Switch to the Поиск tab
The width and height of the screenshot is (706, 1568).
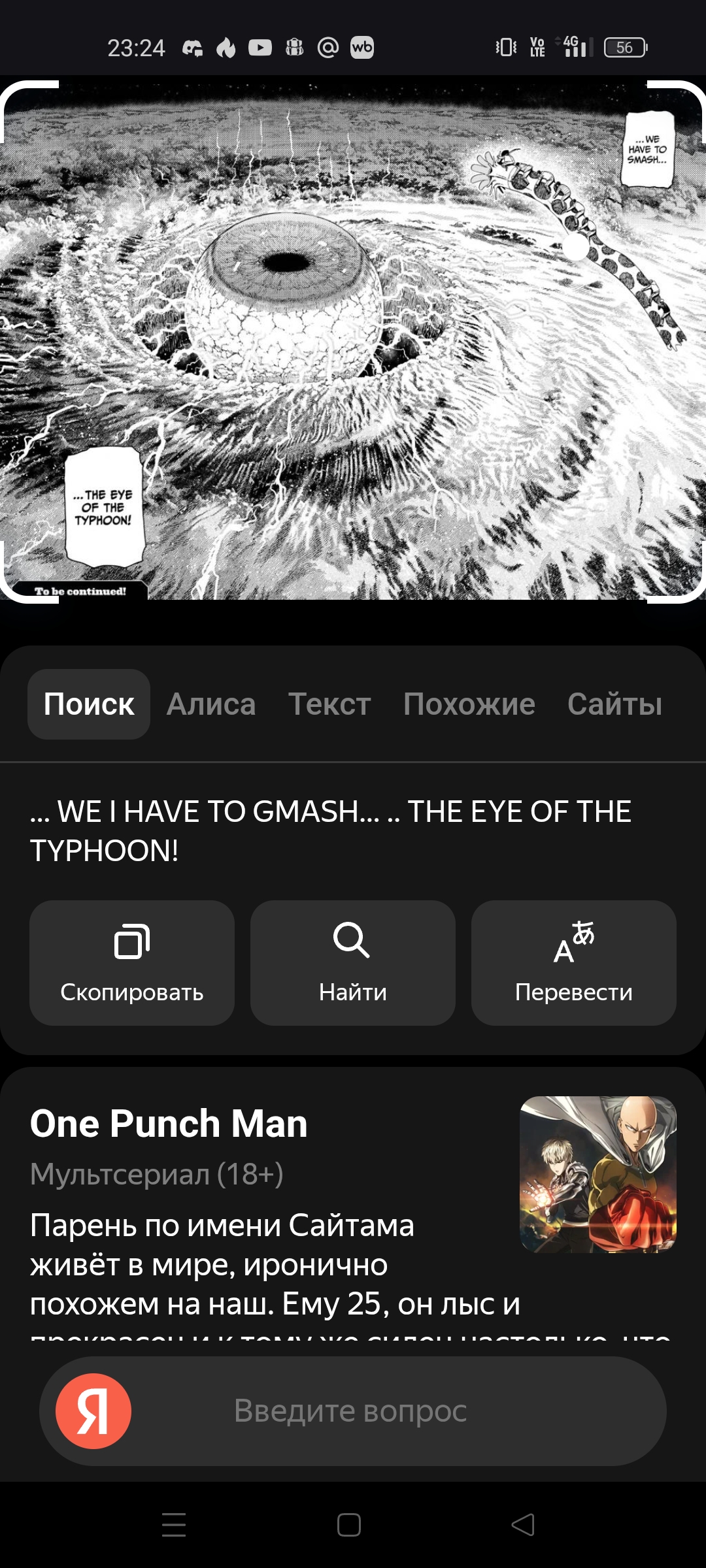click(x=89, y=704)
